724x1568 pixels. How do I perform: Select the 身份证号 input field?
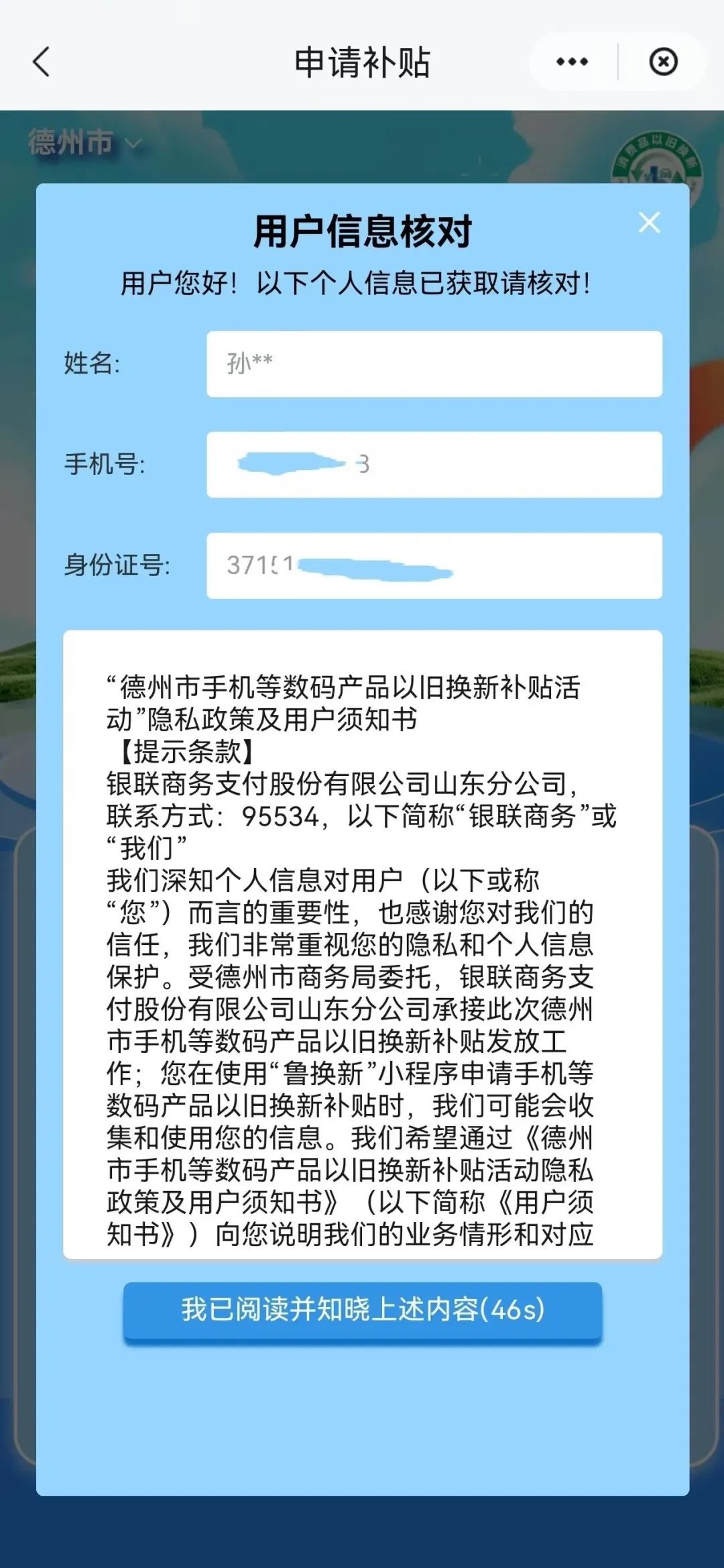tap(434, 565)
